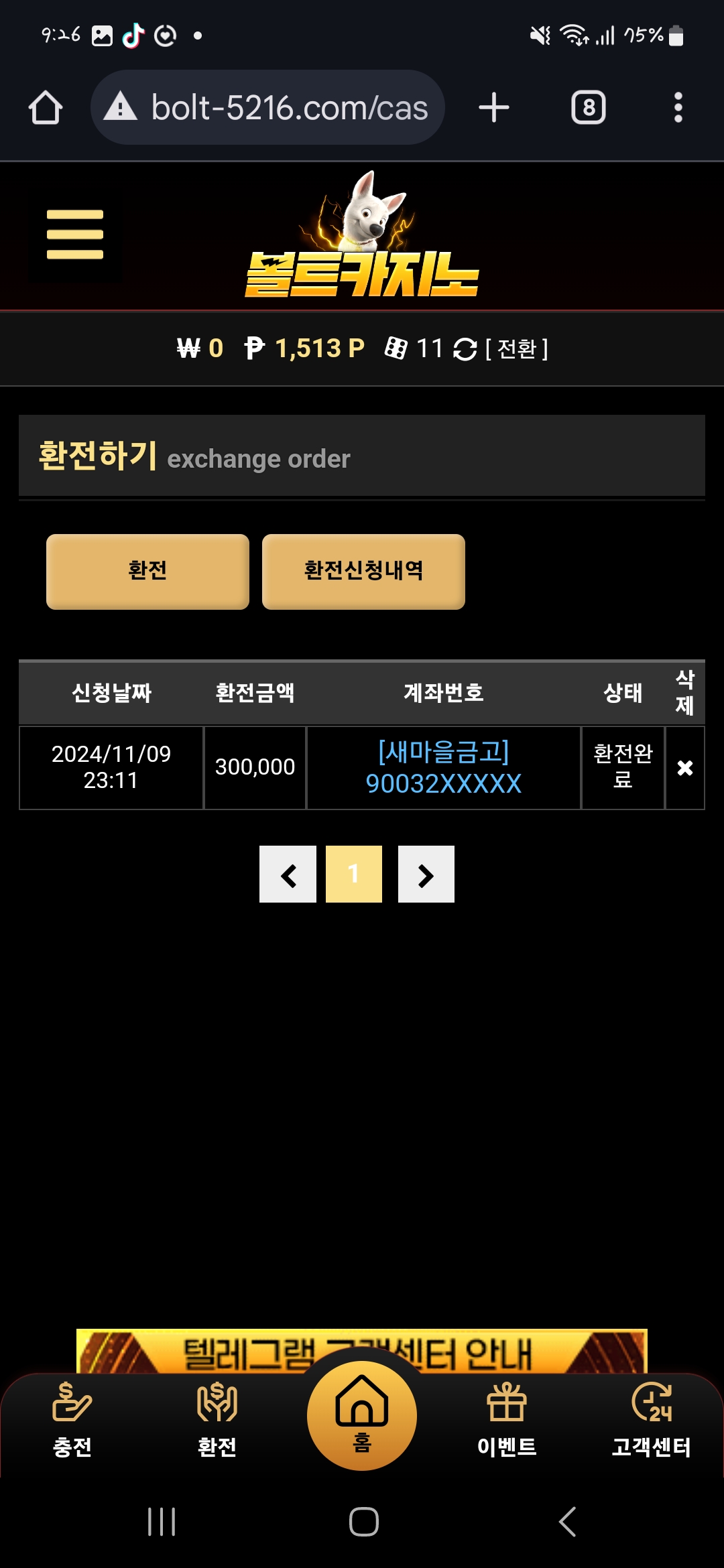Open a new browser tab
Screen dimensions: 724x1568
click(494, 107)
